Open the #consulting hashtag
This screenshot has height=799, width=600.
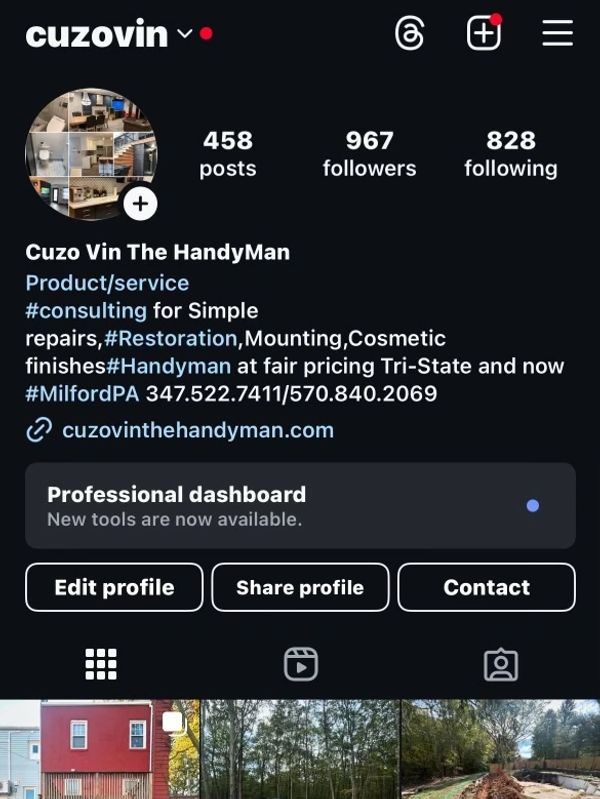click(86, 310)
